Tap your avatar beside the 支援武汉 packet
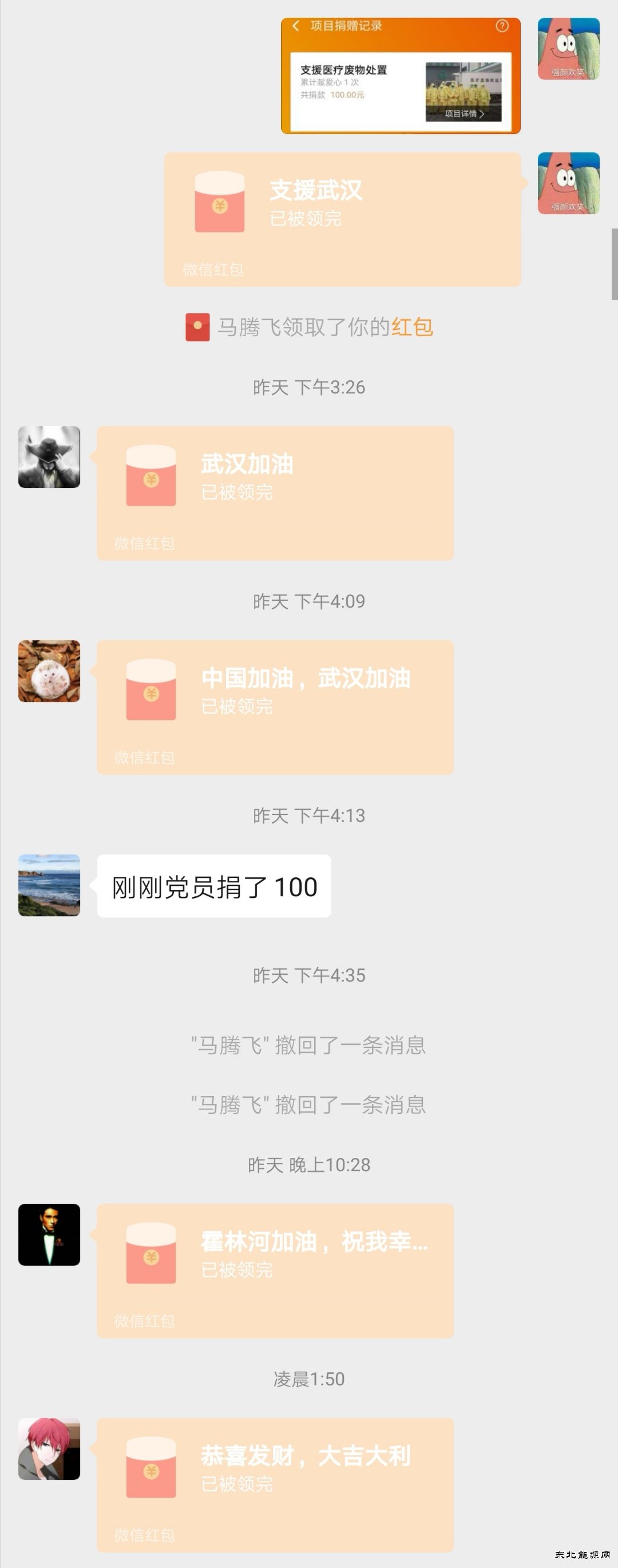The height and width of the screenshot is (1568, 618). (568, 183)
